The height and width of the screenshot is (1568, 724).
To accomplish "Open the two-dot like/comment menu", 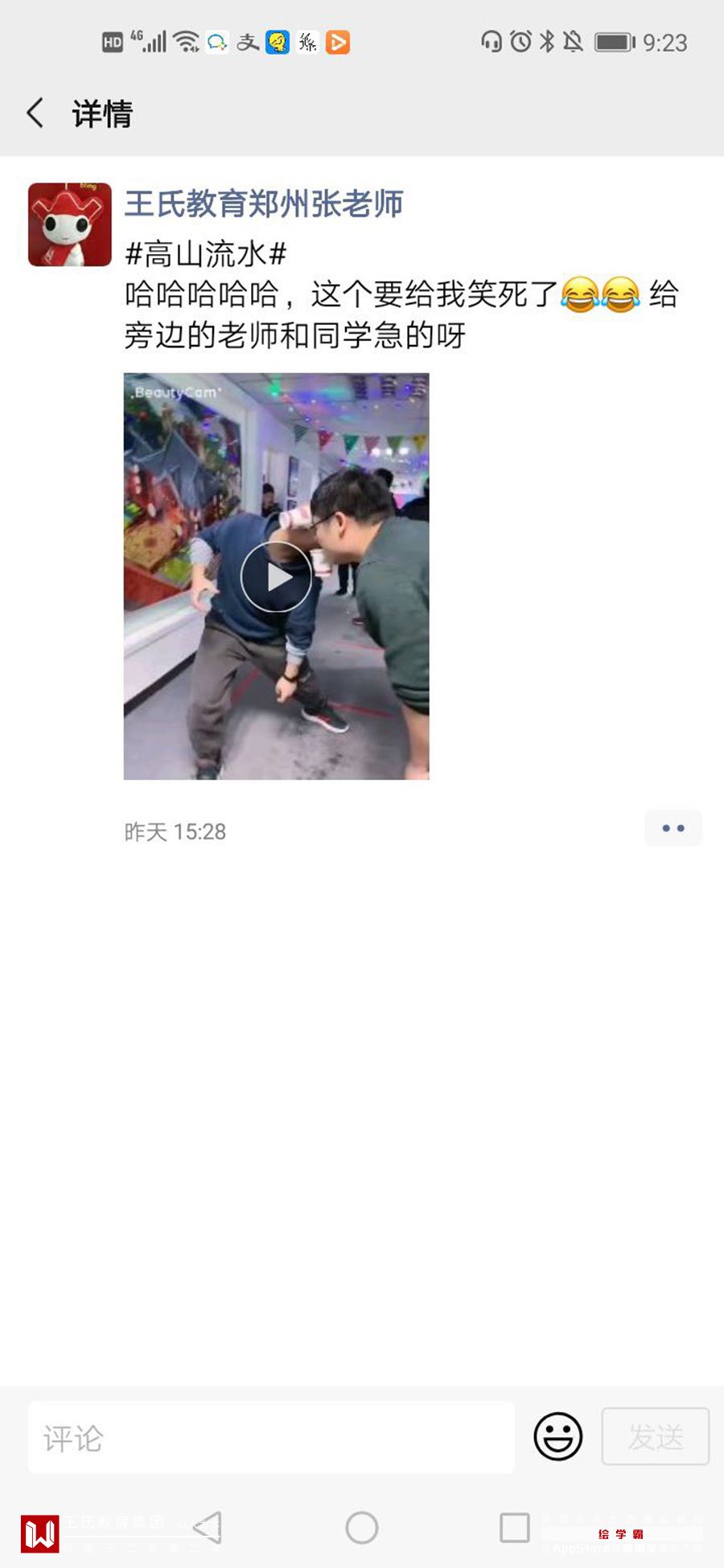I will click(673, 828).
